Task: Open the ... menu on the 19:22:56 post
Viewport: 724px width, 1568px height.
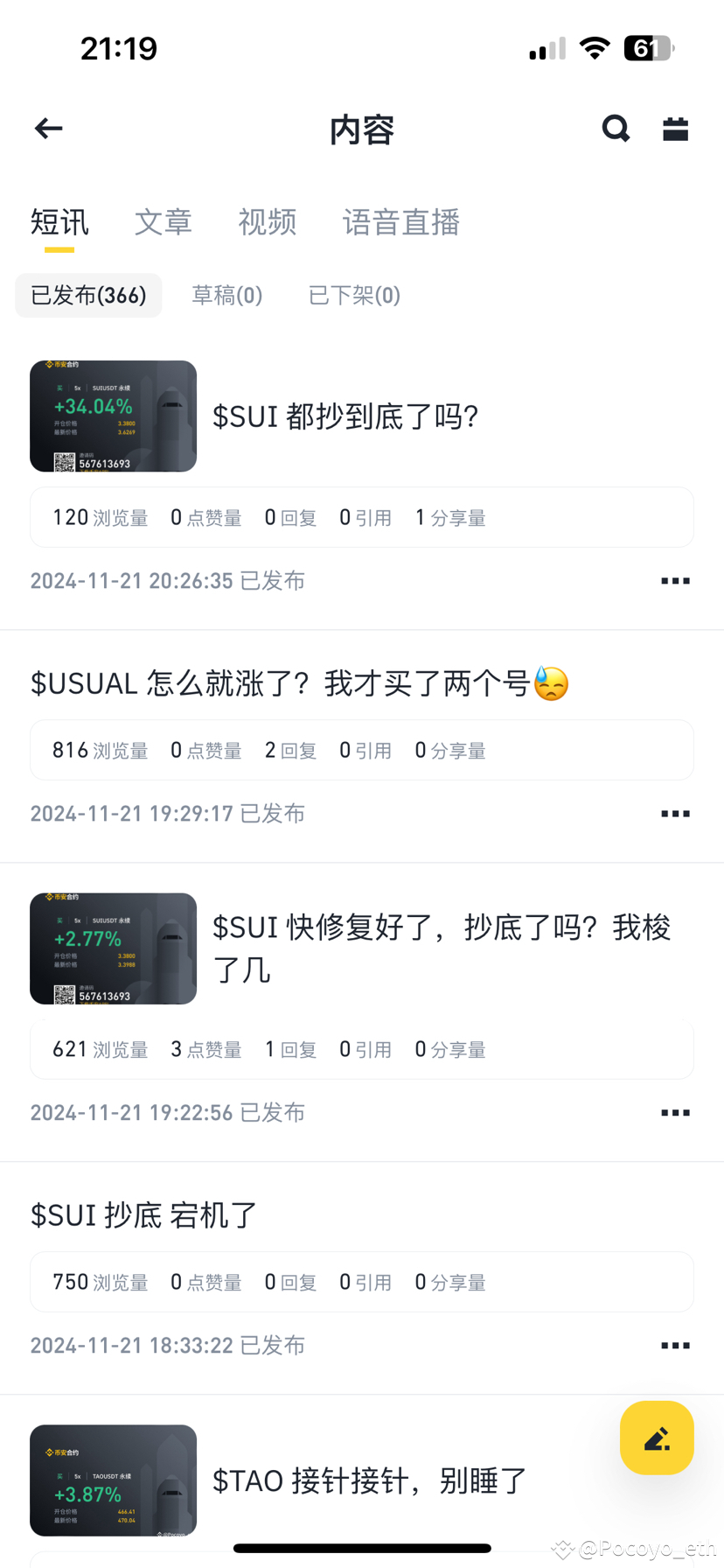Action: coord(674,1112)
